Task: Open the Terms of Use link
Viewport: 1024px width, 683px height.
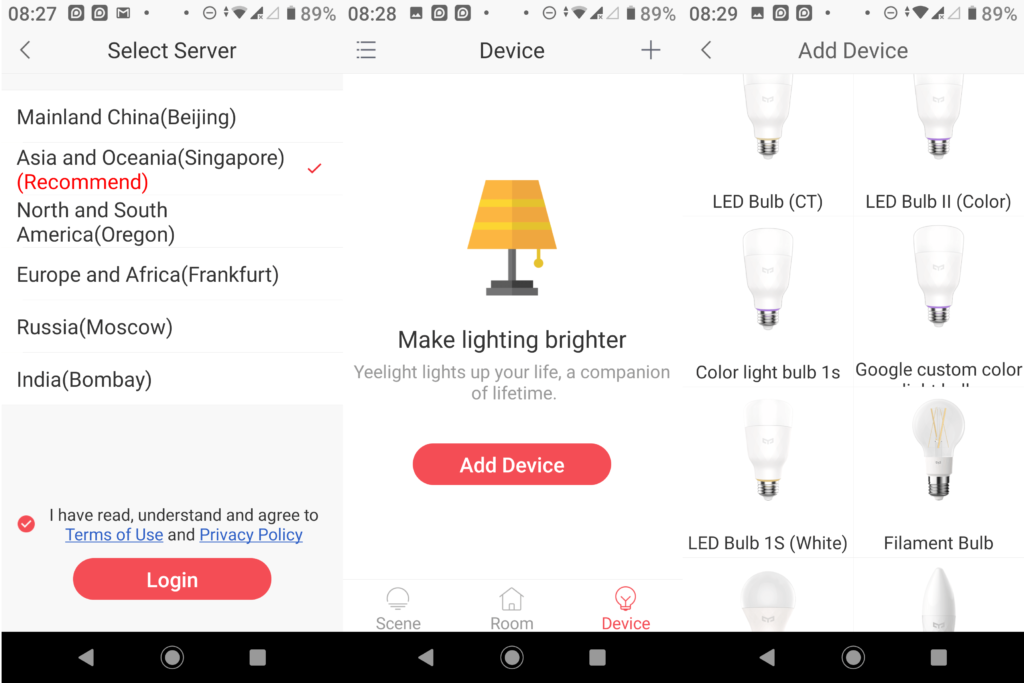Action: click(x=114, y=535)
